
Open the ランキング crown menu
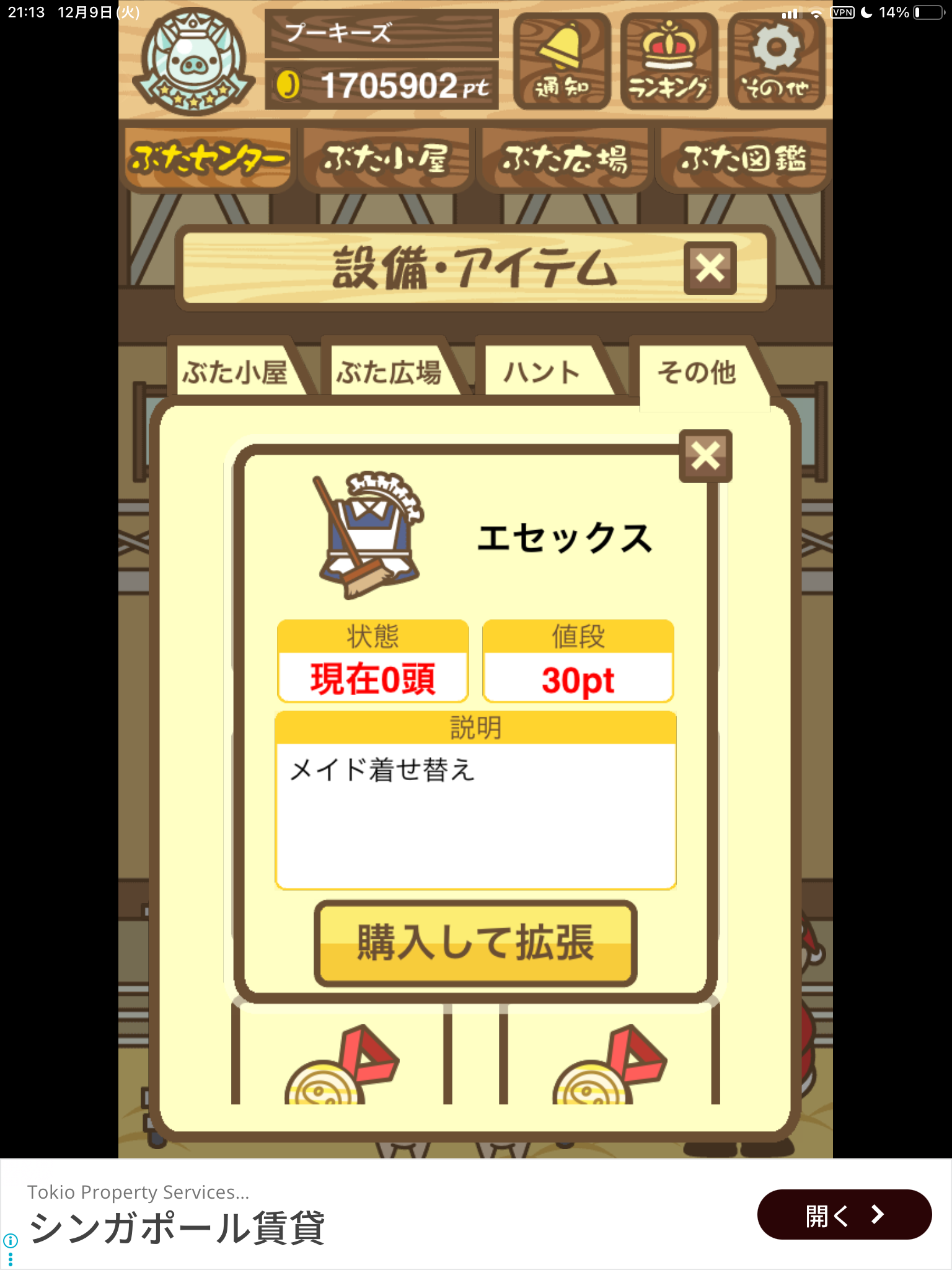[x=669, y=61]
